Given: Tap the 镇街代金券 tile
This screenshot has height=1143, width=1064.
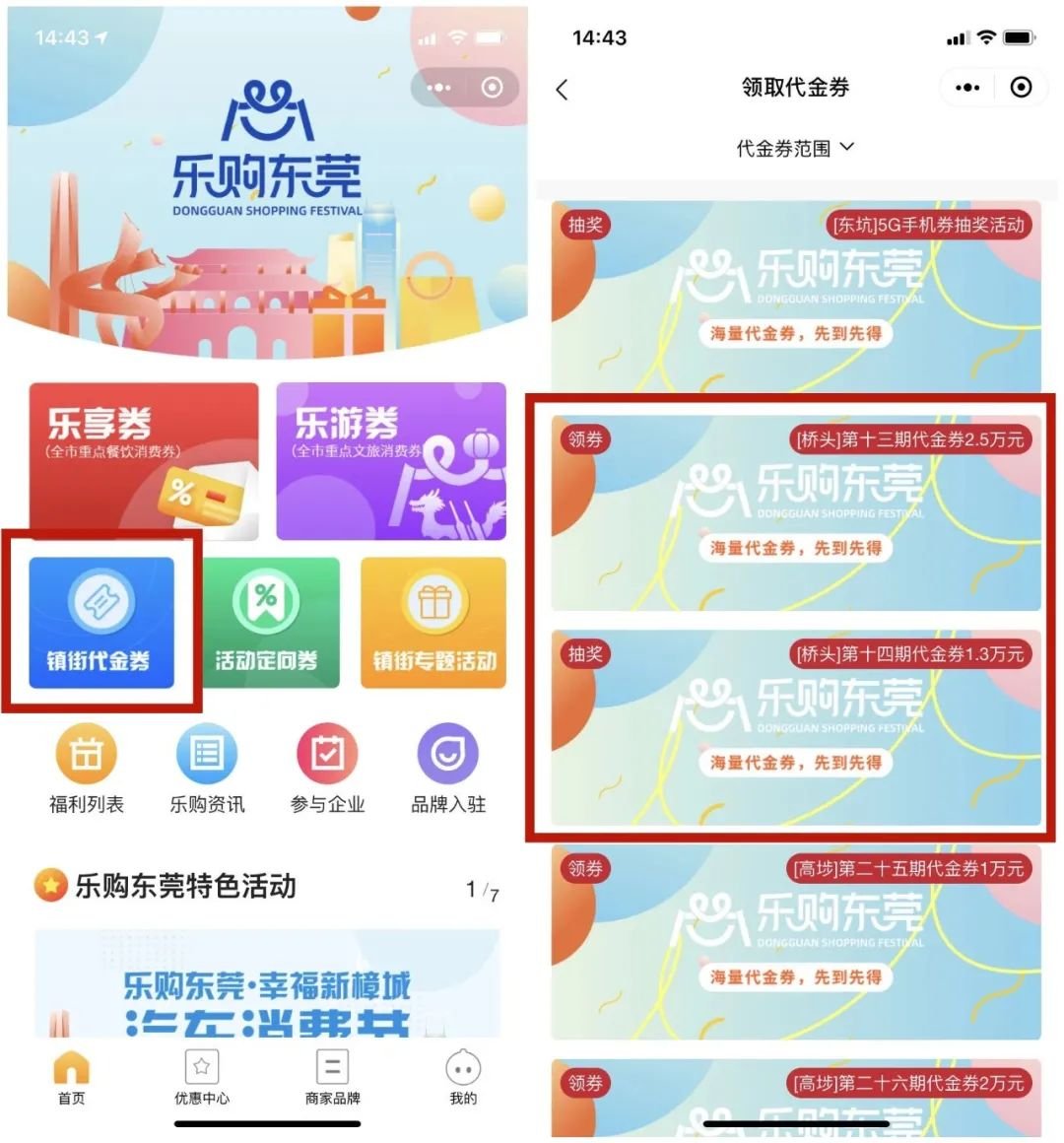Looking at the screenshot, I should [x=101, y=623].
